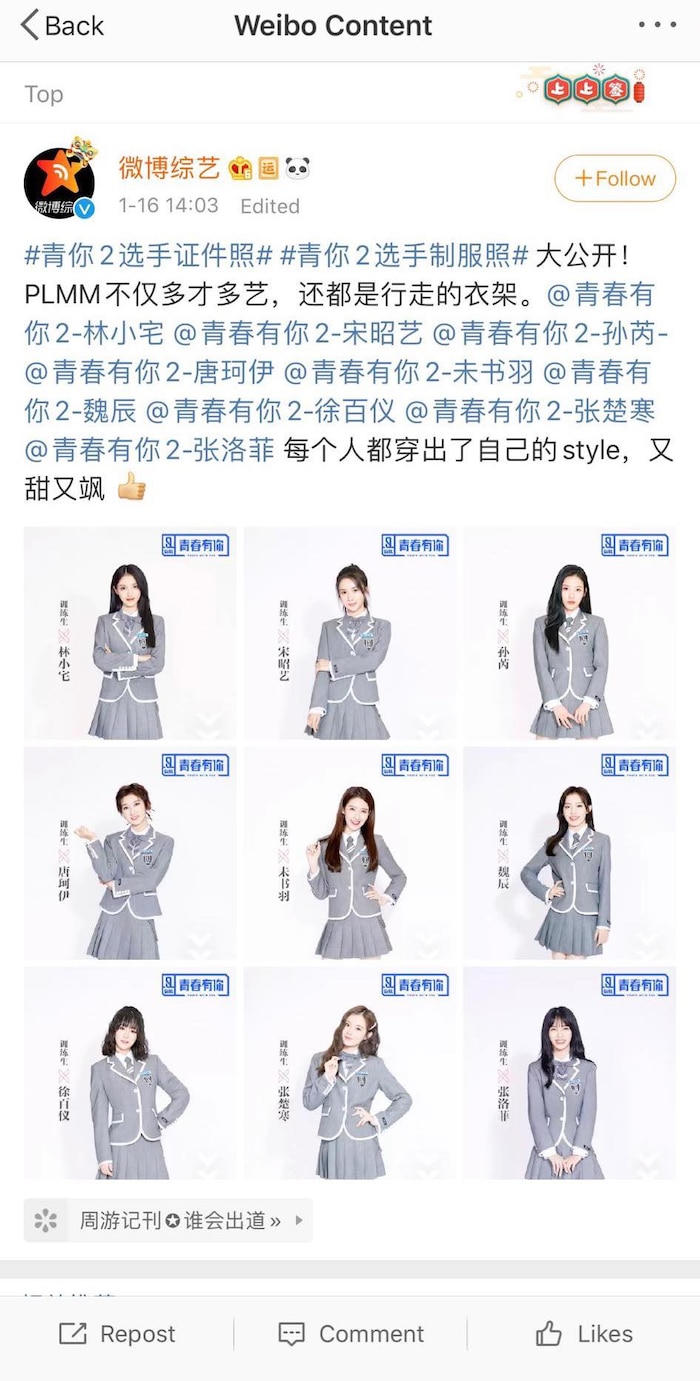Repost this Weibo post
The height and width of the screenshot is (1381, 700).
[117, 1333]
